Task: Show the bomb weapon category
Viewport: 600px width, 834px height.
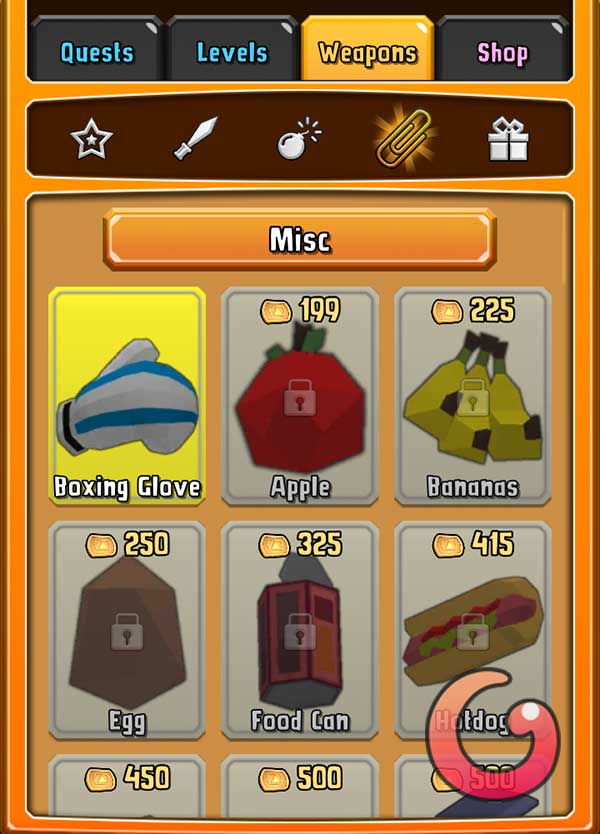Action: coord(298,139)
